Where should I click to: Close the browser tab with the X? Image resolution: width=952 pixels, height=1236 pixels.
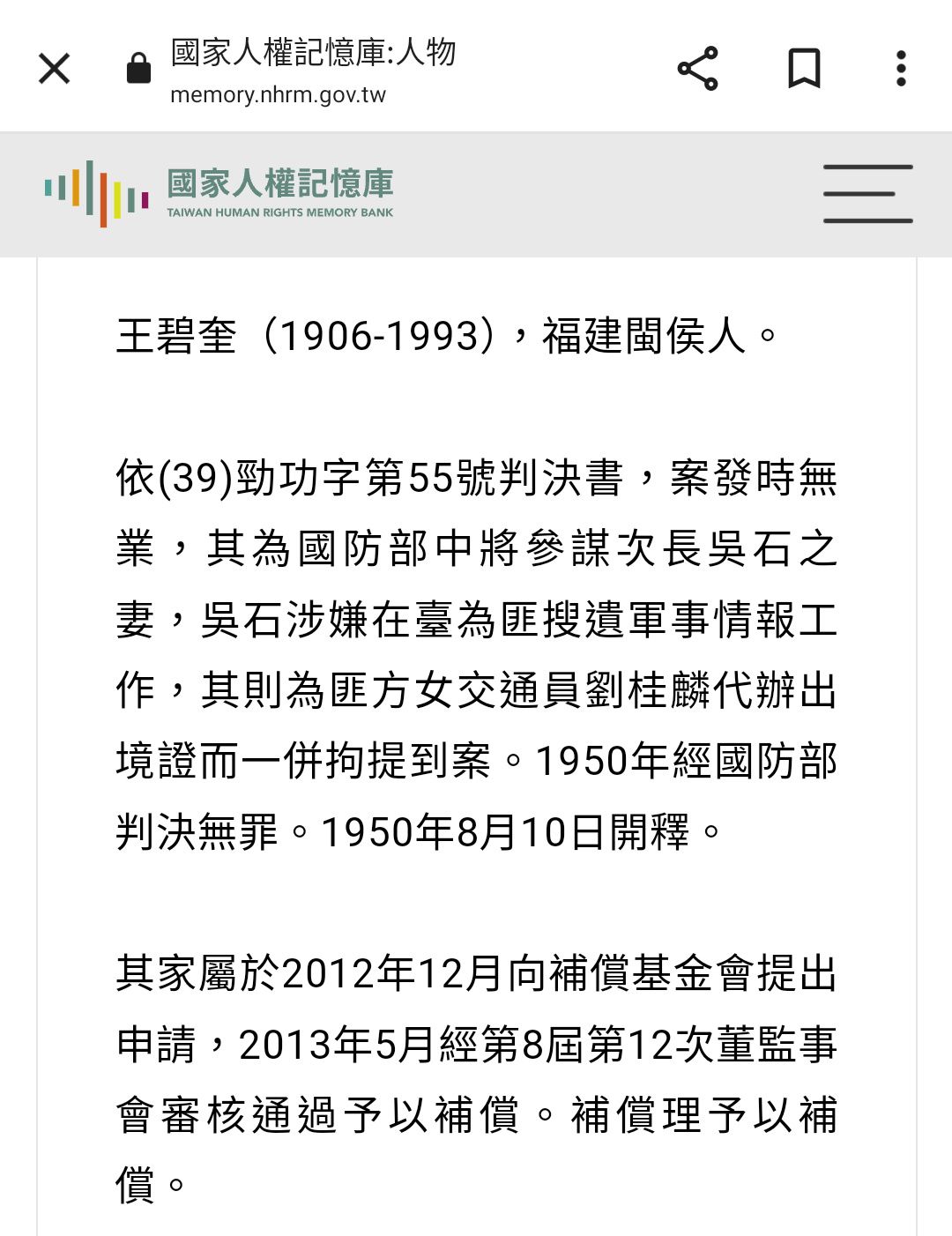pos(54,68)
